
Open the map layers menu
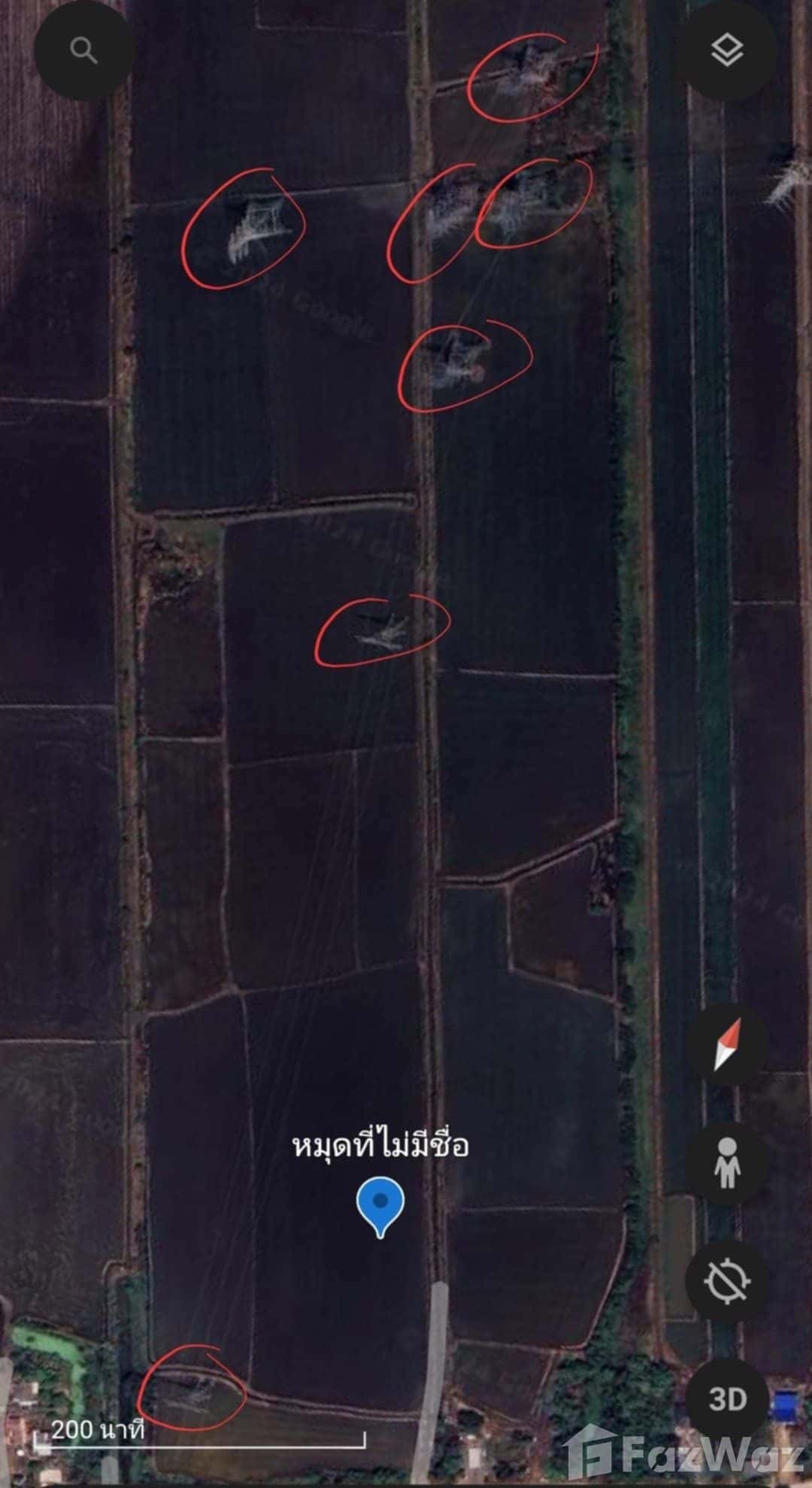(726, 50)
